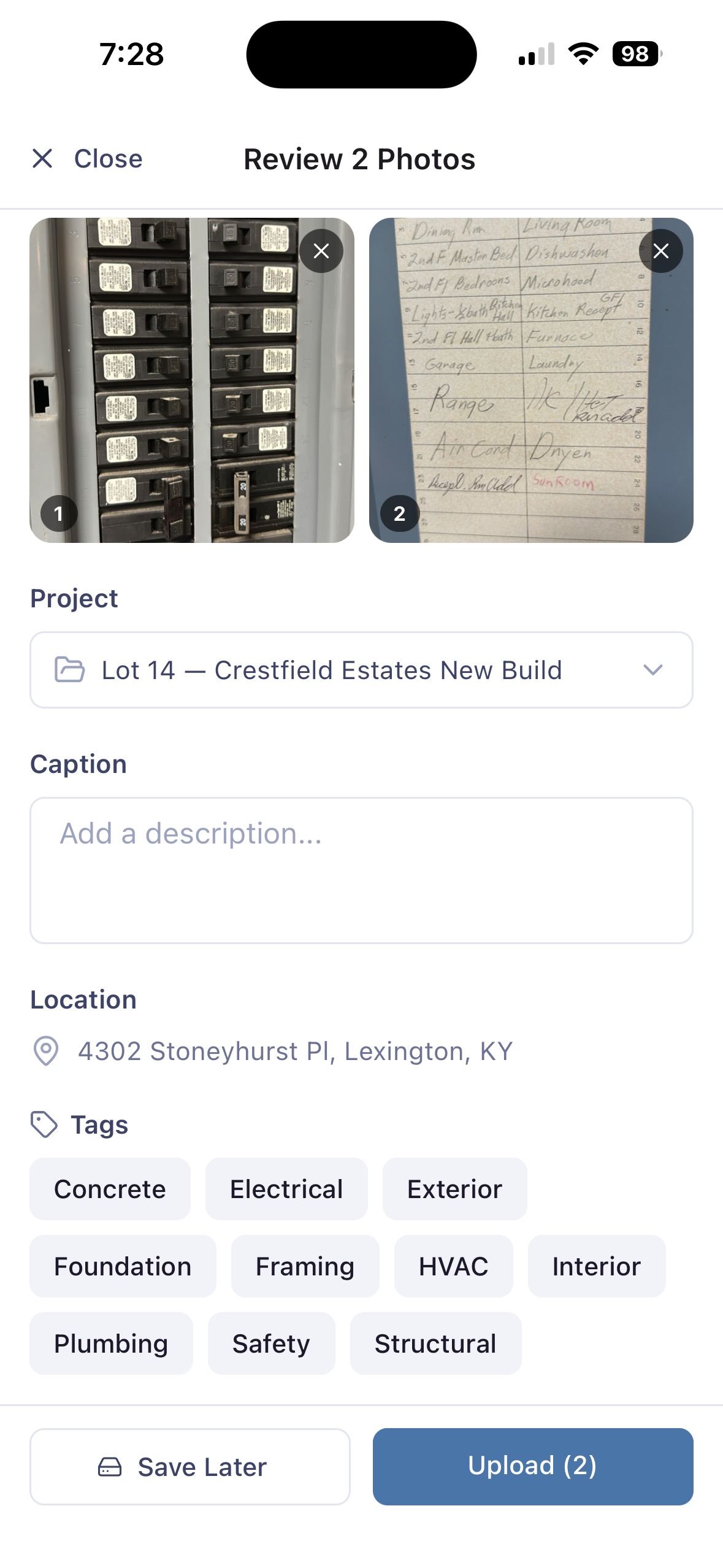Screen dimensions: 723x1568
Task: Choose the Structural tag
Action: click(435, 1343)
